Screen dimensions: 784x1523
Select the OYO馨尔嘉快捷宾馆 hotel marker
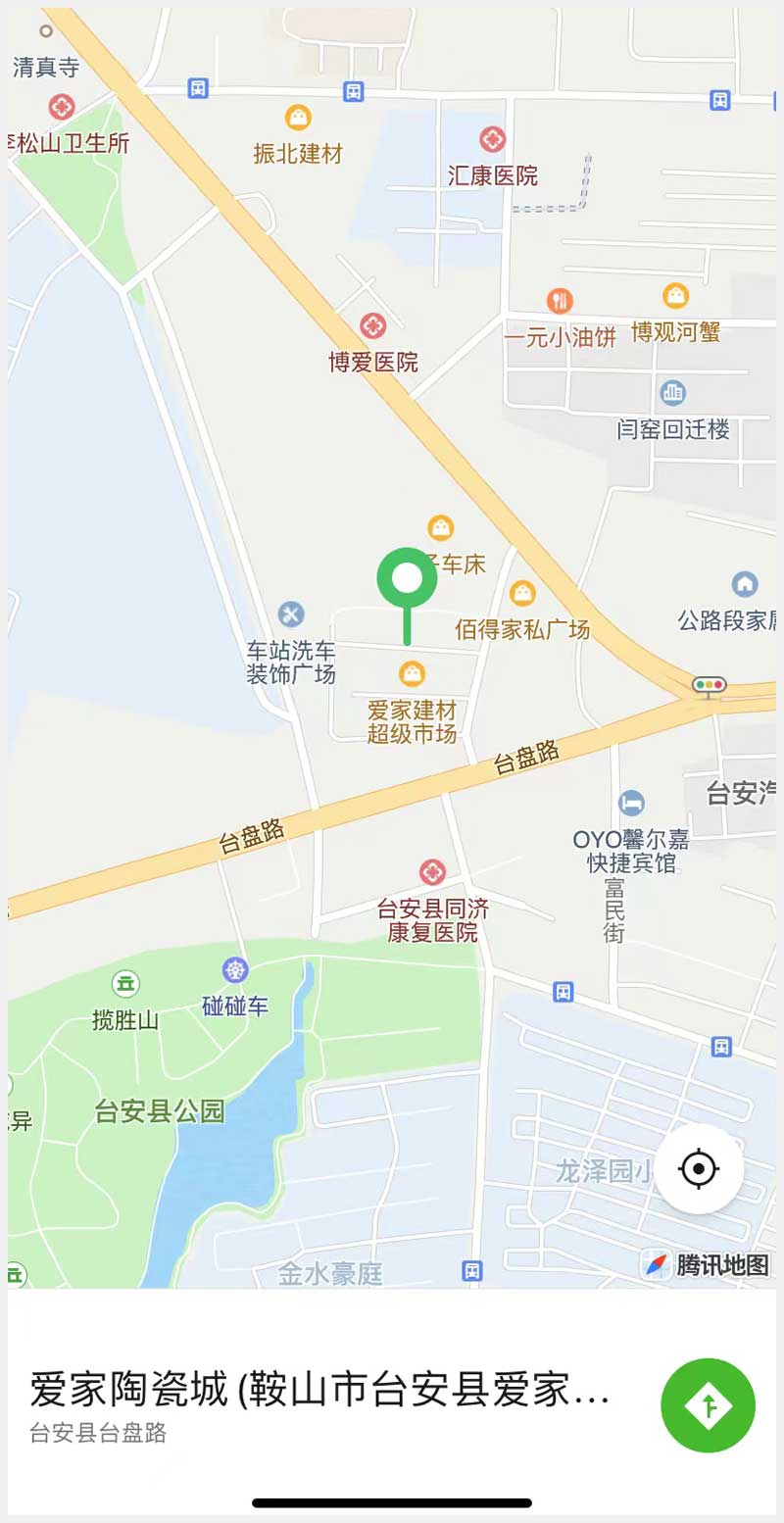click(632, 804)
